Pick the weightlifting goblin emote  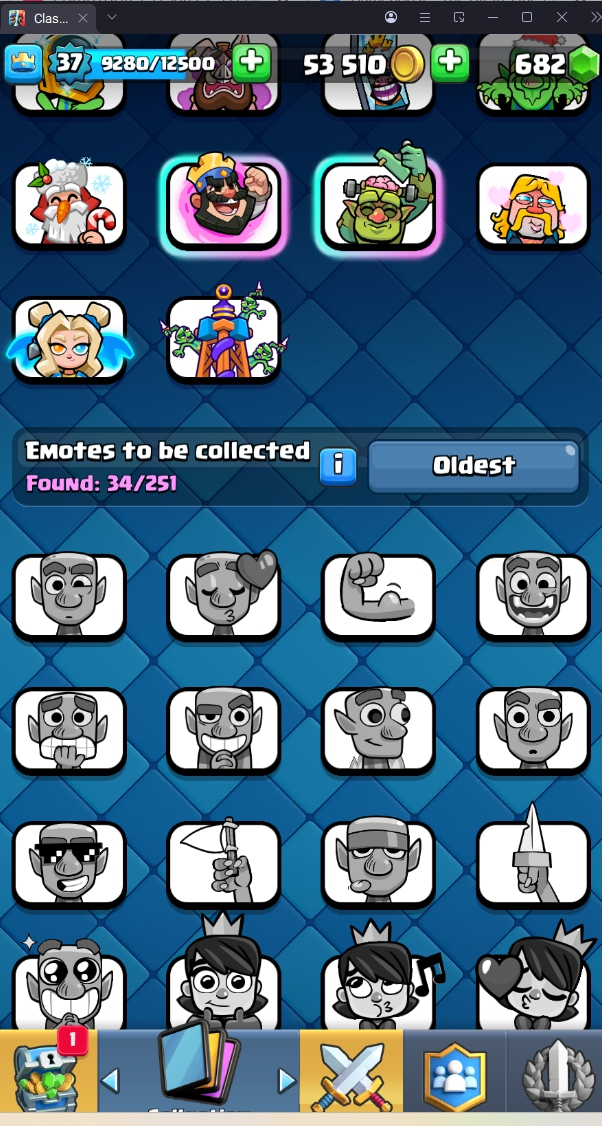[x=378, y=203]
